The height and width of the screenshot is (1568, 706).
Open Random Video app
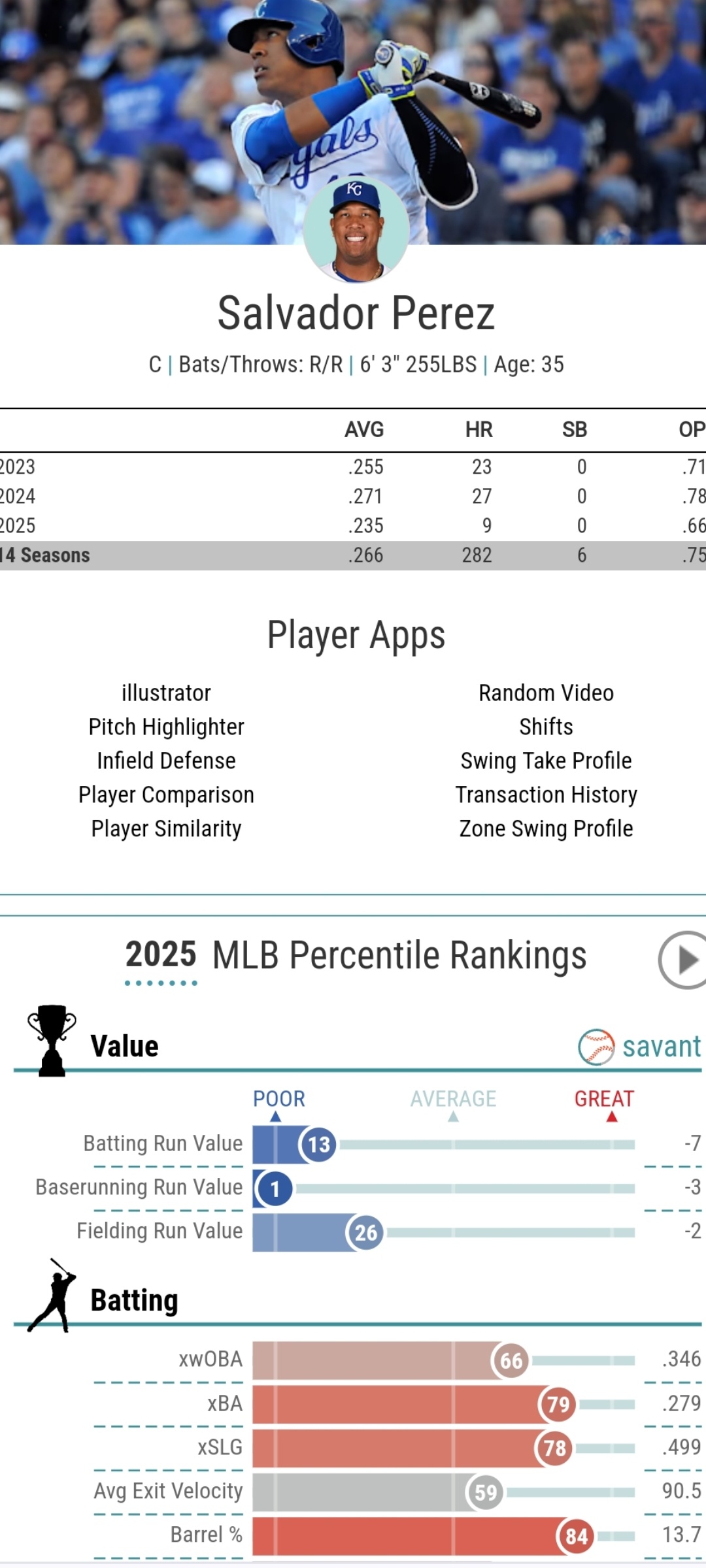(546, 693)
